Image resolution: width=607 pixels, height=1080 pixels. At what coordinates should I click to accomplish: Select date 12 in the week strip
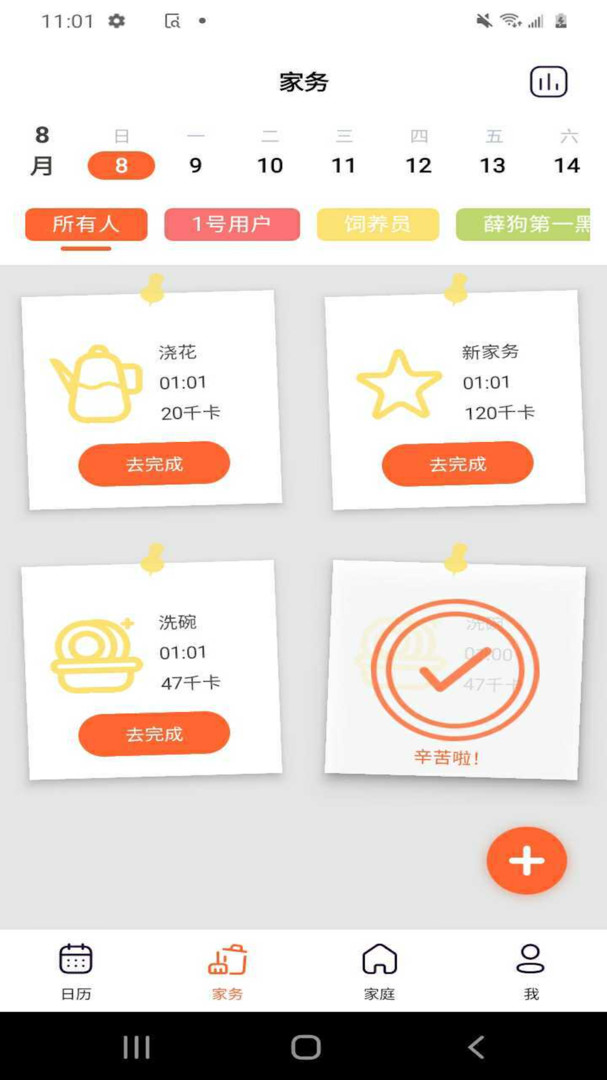pyautogui.click(x=418, y=165)
